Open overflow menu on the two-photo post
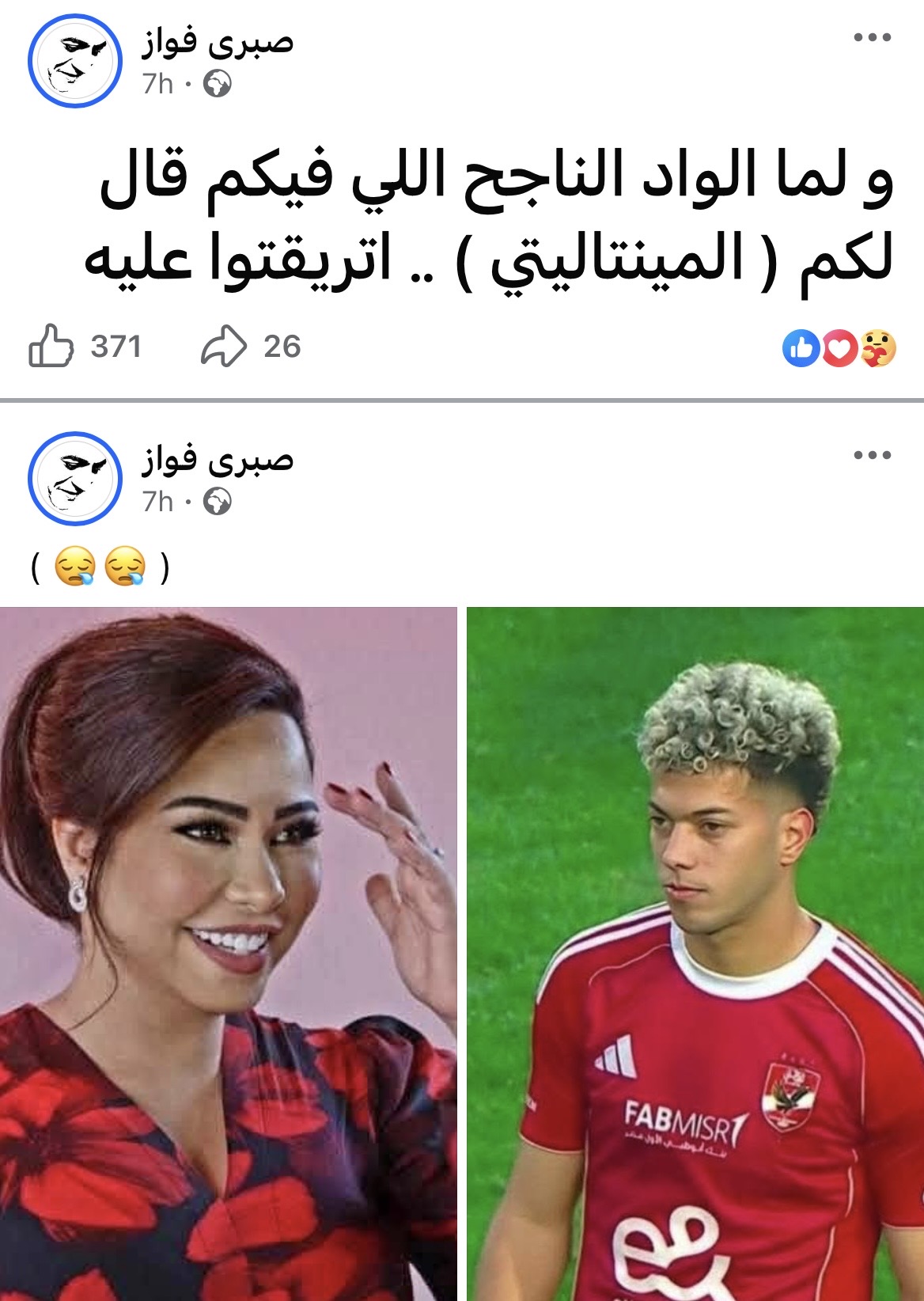 pyautogui.click(x=873, y=455)
